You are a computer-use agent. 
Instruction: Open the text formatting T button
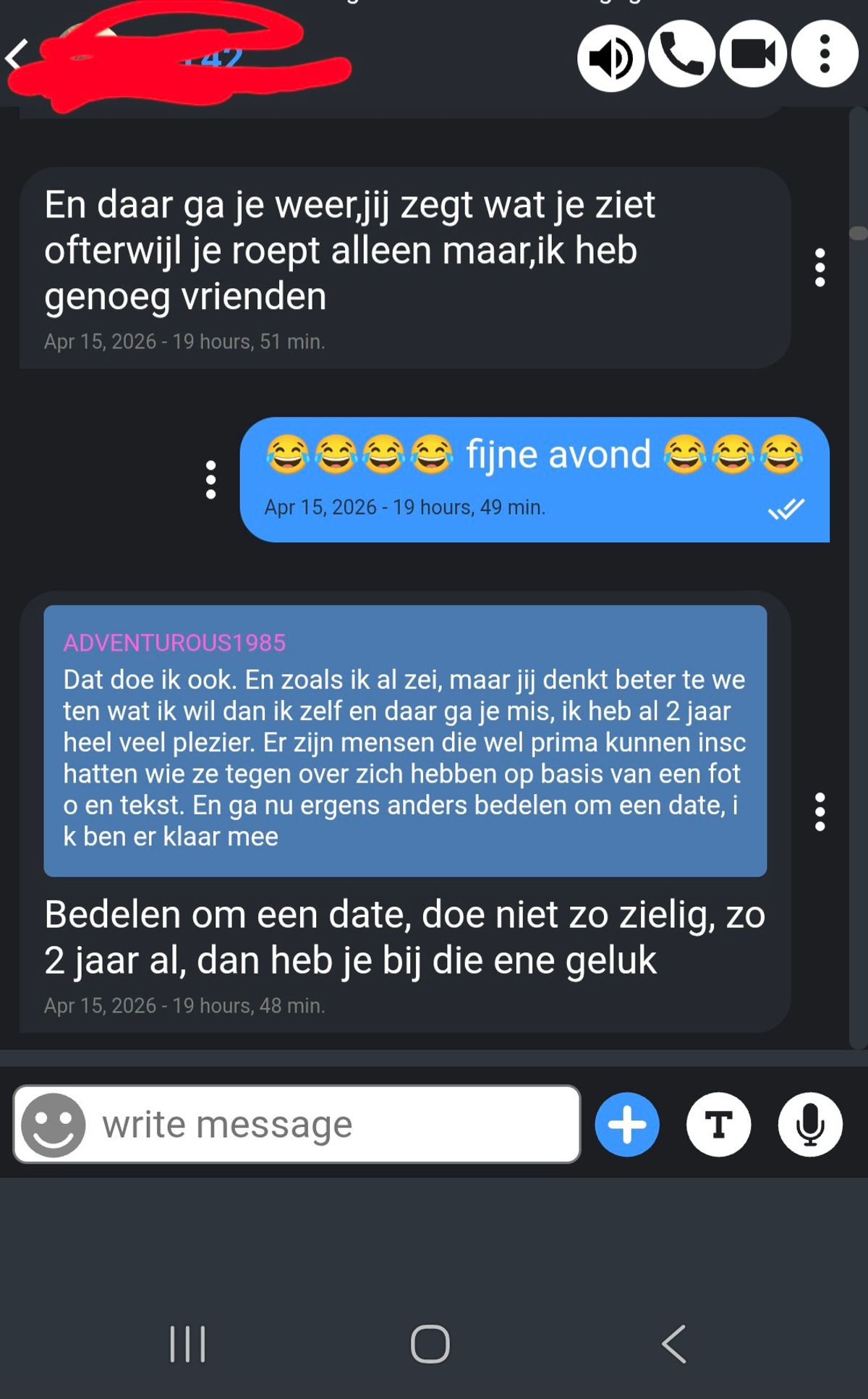(x=718, y=1124)
